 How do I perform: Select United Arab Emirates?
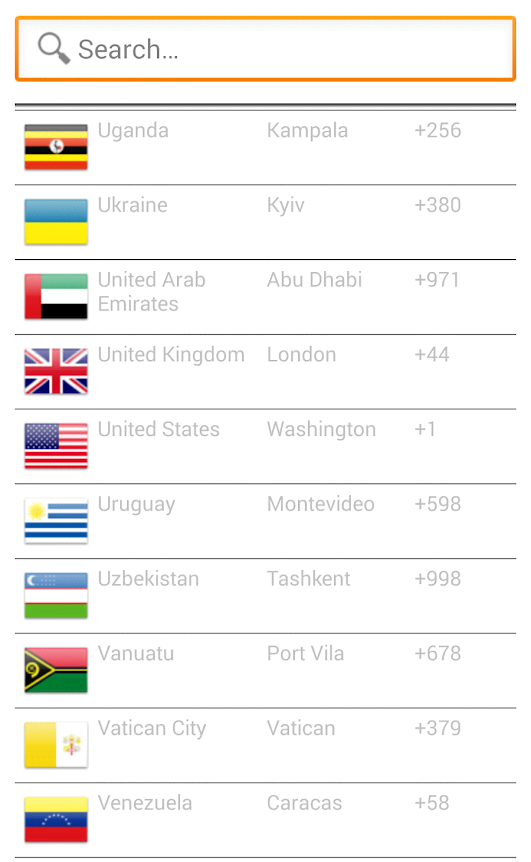tap(265, 297)
